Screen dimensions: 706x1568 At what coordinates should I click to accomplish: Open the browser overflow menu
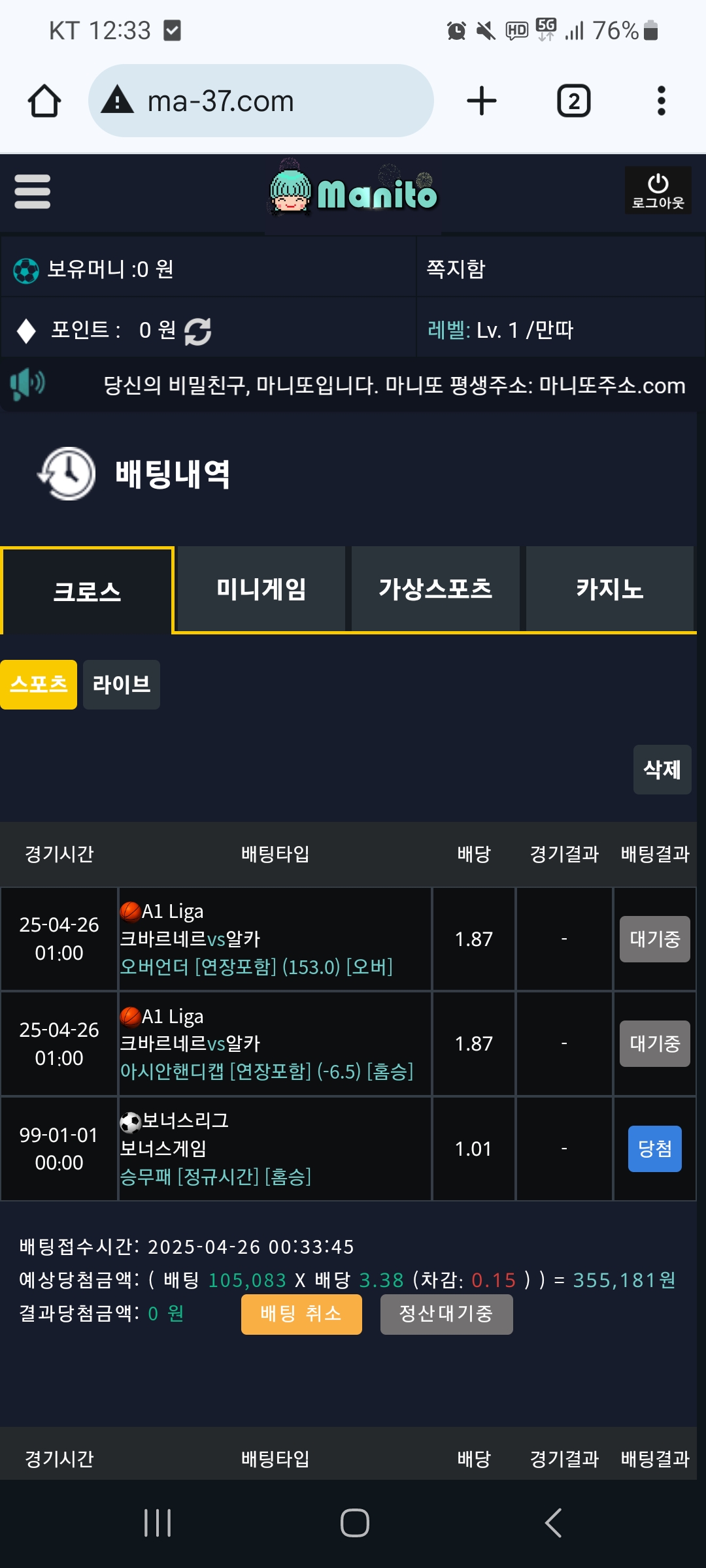click(x=662, y=101)
